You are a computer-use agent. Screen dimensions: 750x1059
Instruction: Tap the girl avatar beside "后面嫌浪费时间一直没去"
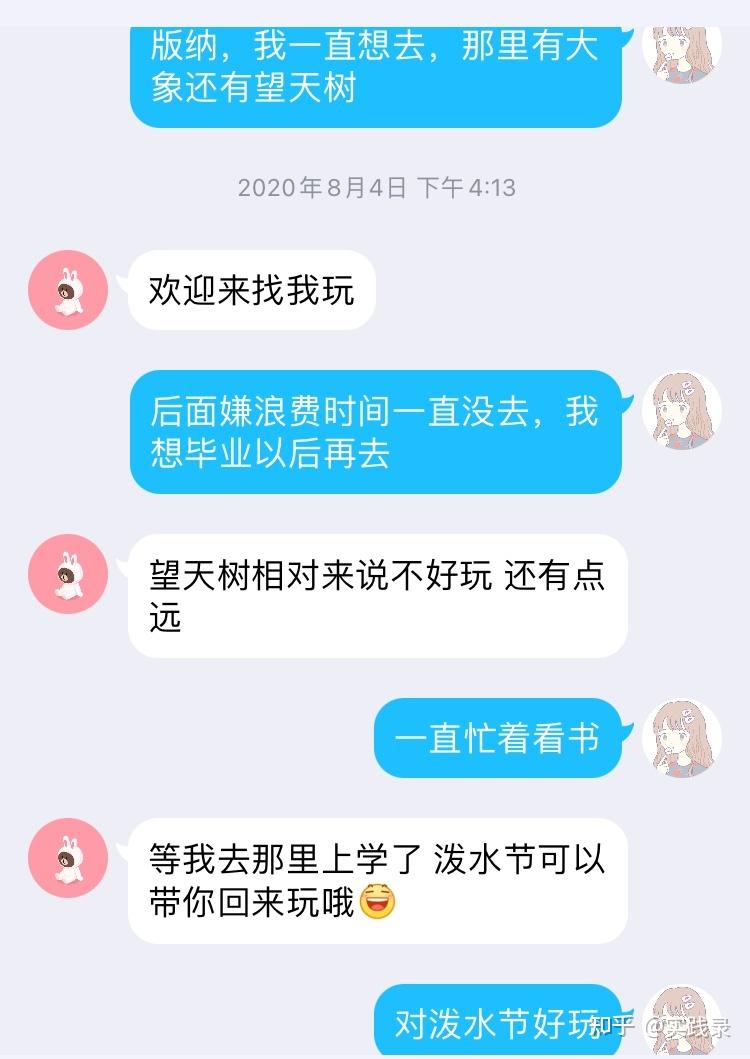click(682, 411)
